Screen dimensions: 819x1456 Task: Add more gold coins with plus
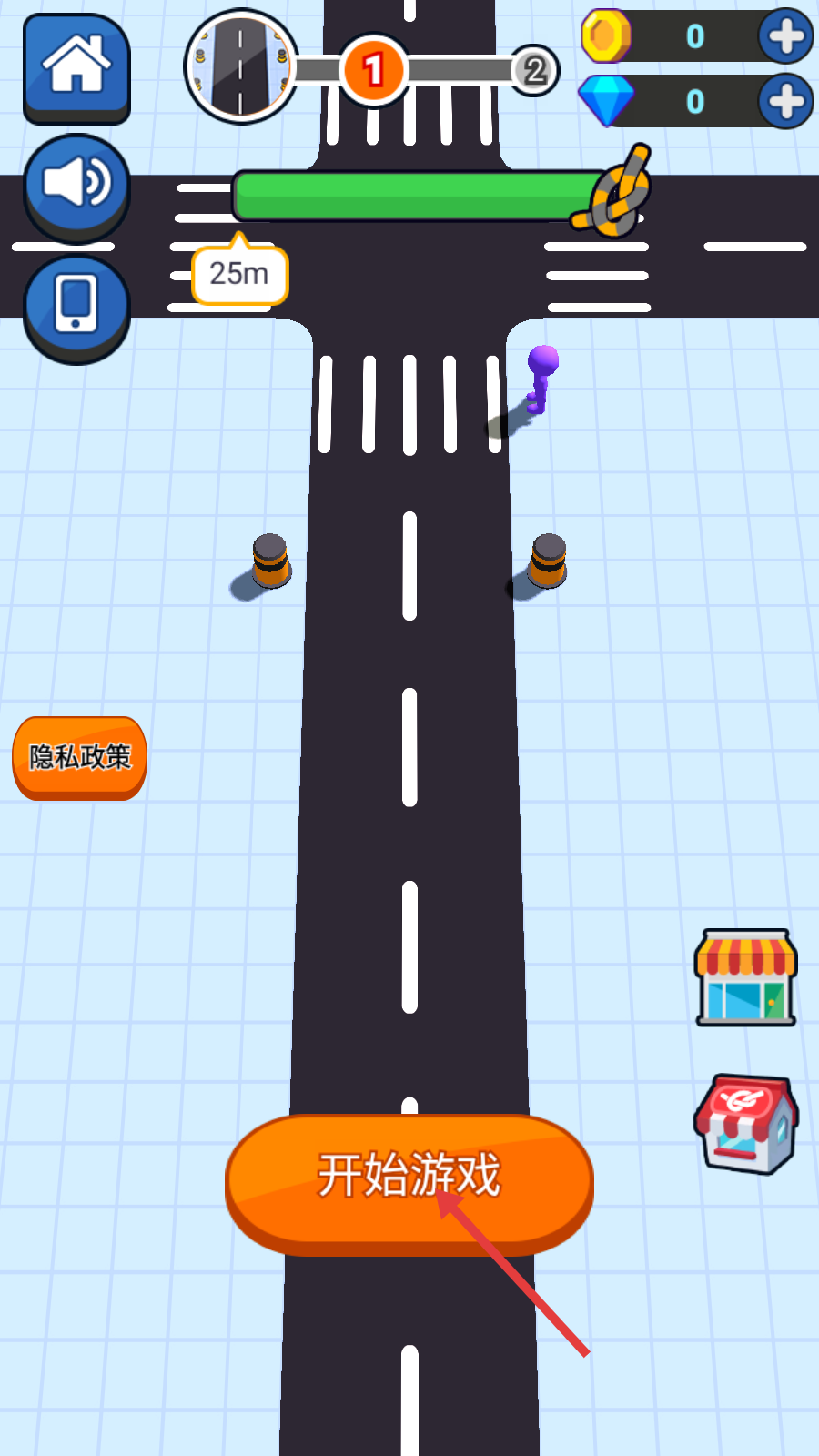tap(786, 36)
